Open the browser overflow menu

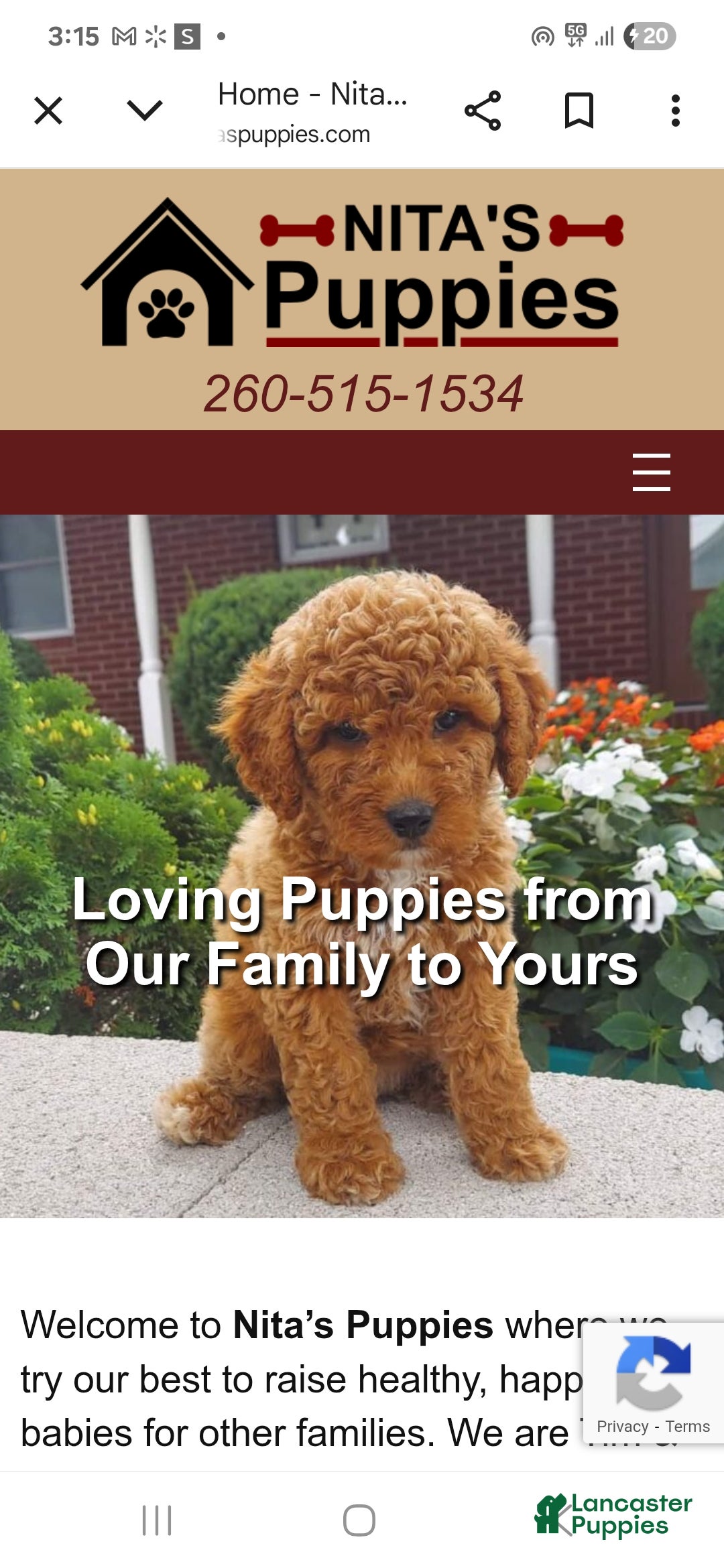coord(676,111)
